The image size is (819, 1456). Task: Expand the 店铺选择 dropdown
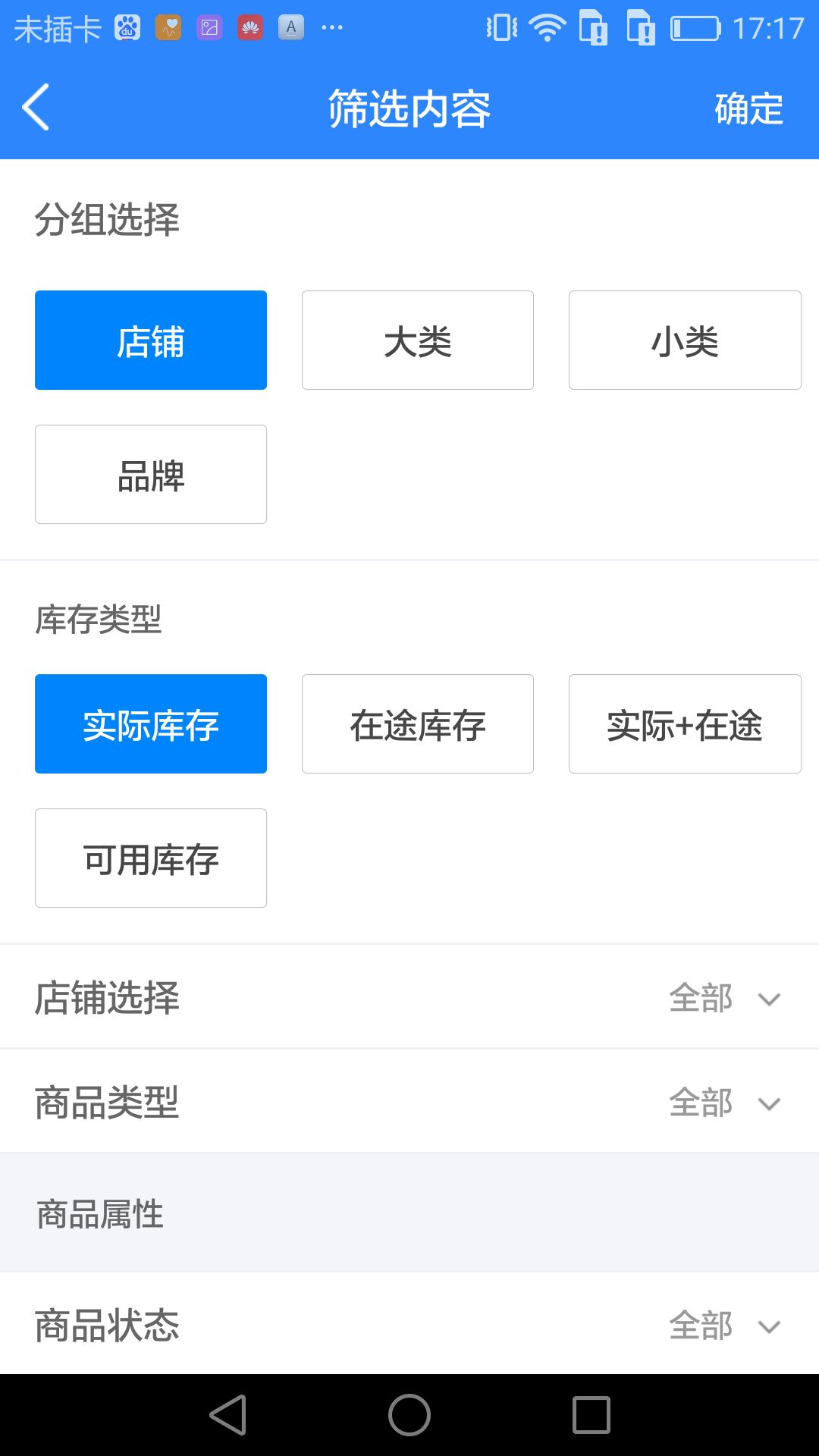[723, 998]
